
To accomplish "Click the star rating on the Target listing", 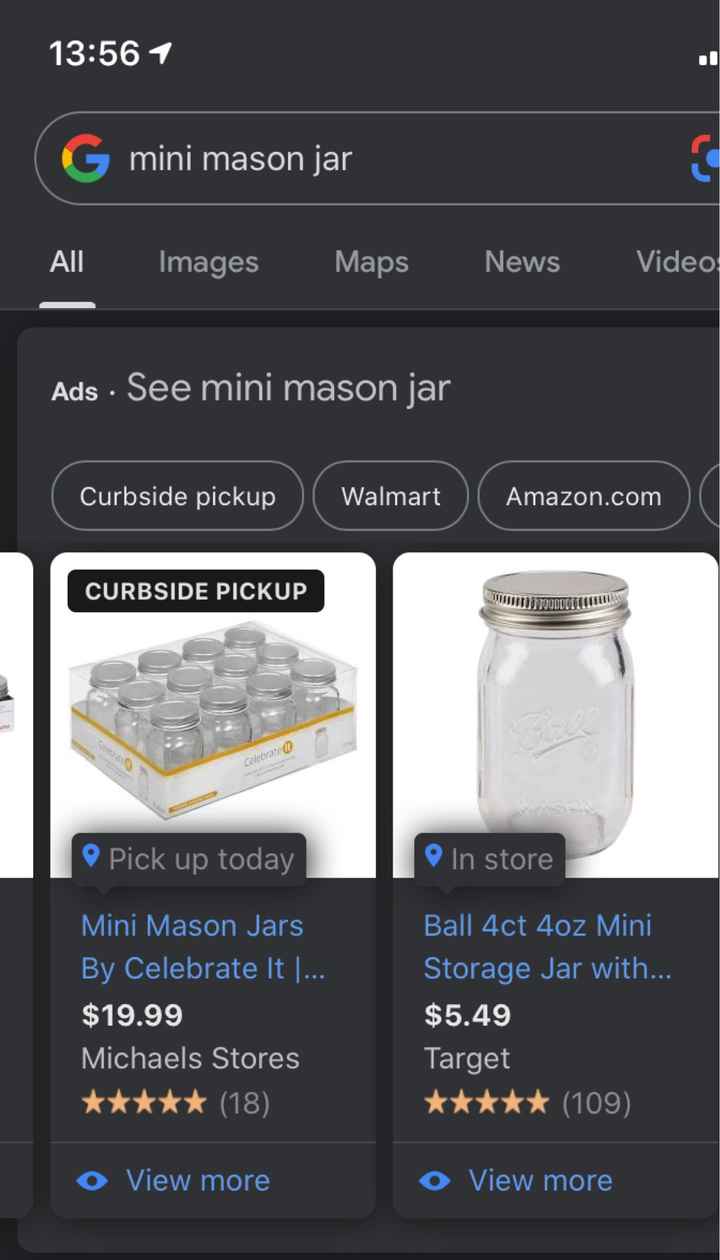I will pos(487,1103).
